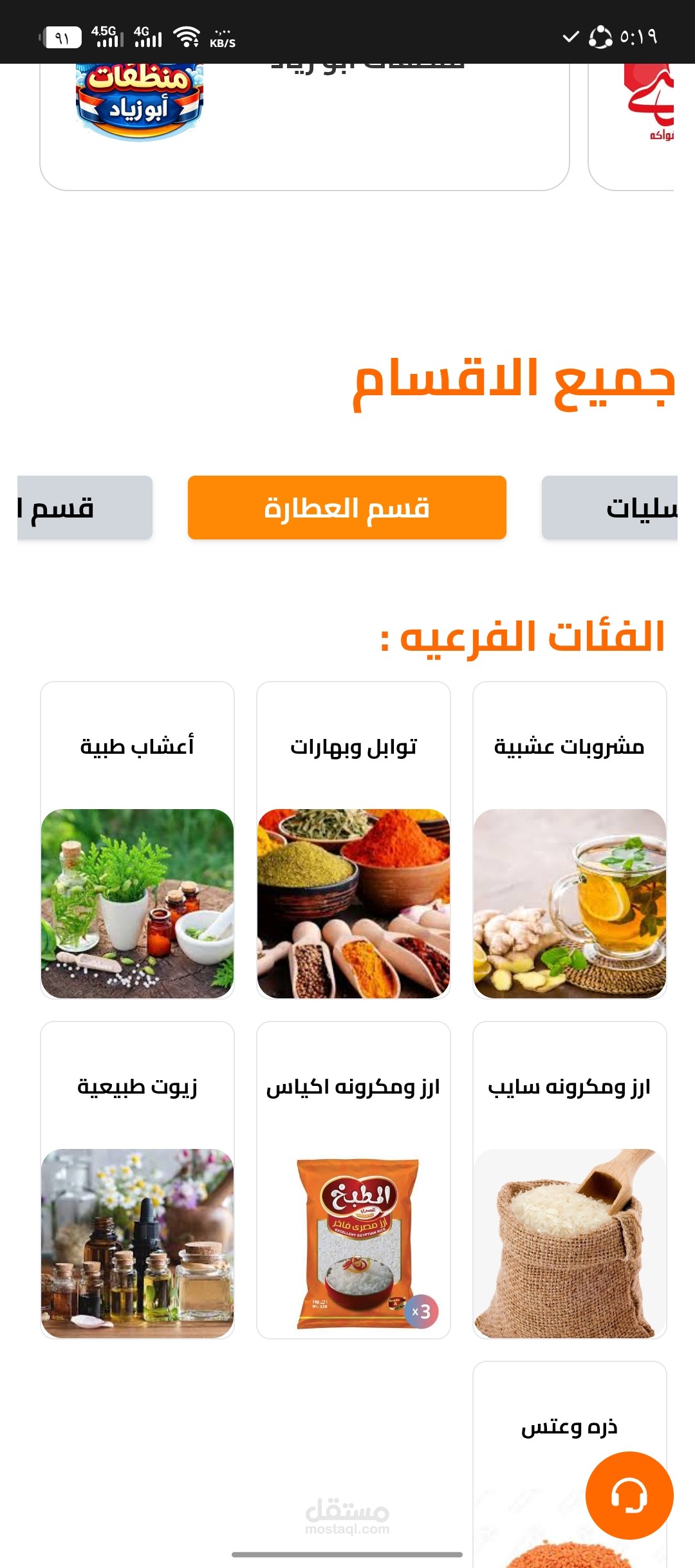Open the مشروبات عشبية subcategory card
Screen dimensions: 695x1568
pyautogui.click(x=570, y=840)
